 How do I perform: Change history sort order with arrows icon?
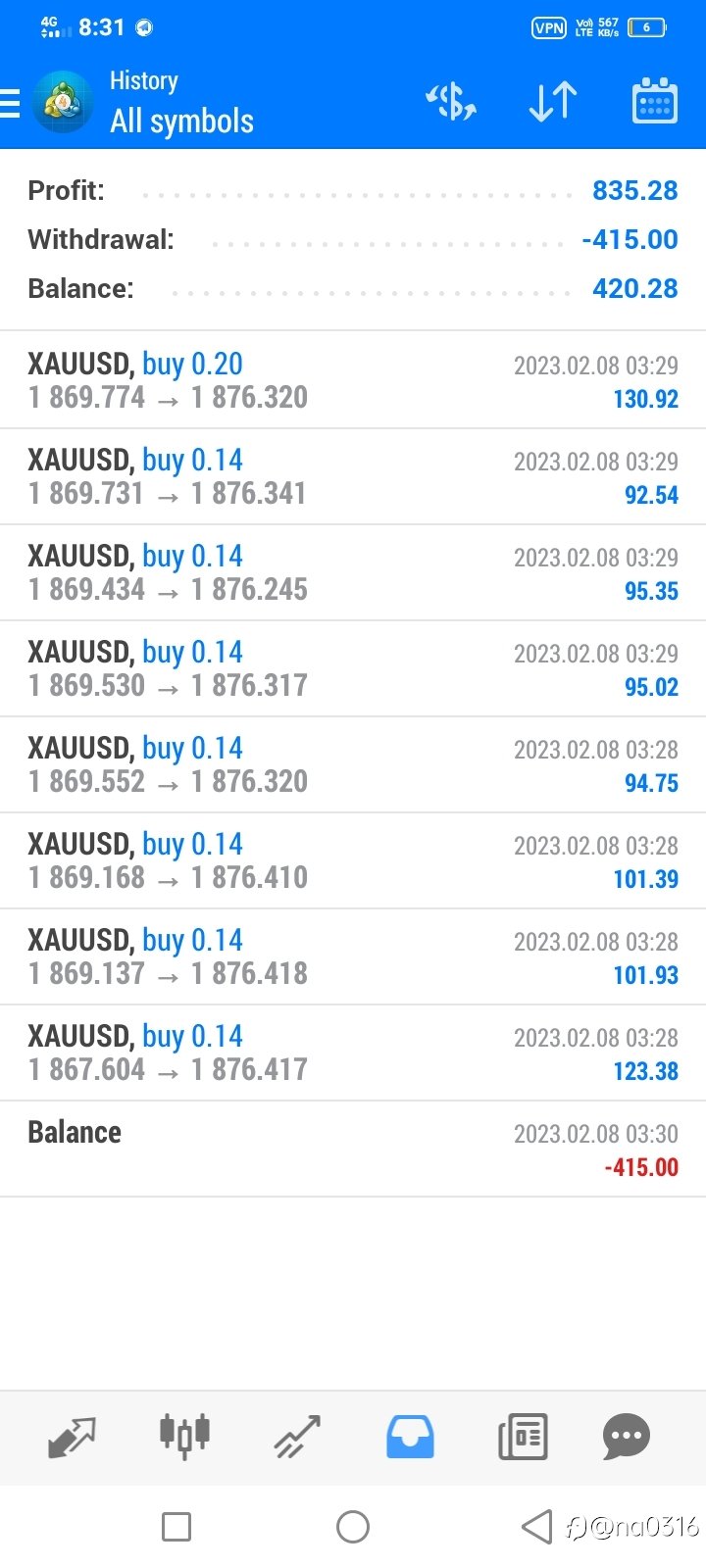(x=553, y=102)
